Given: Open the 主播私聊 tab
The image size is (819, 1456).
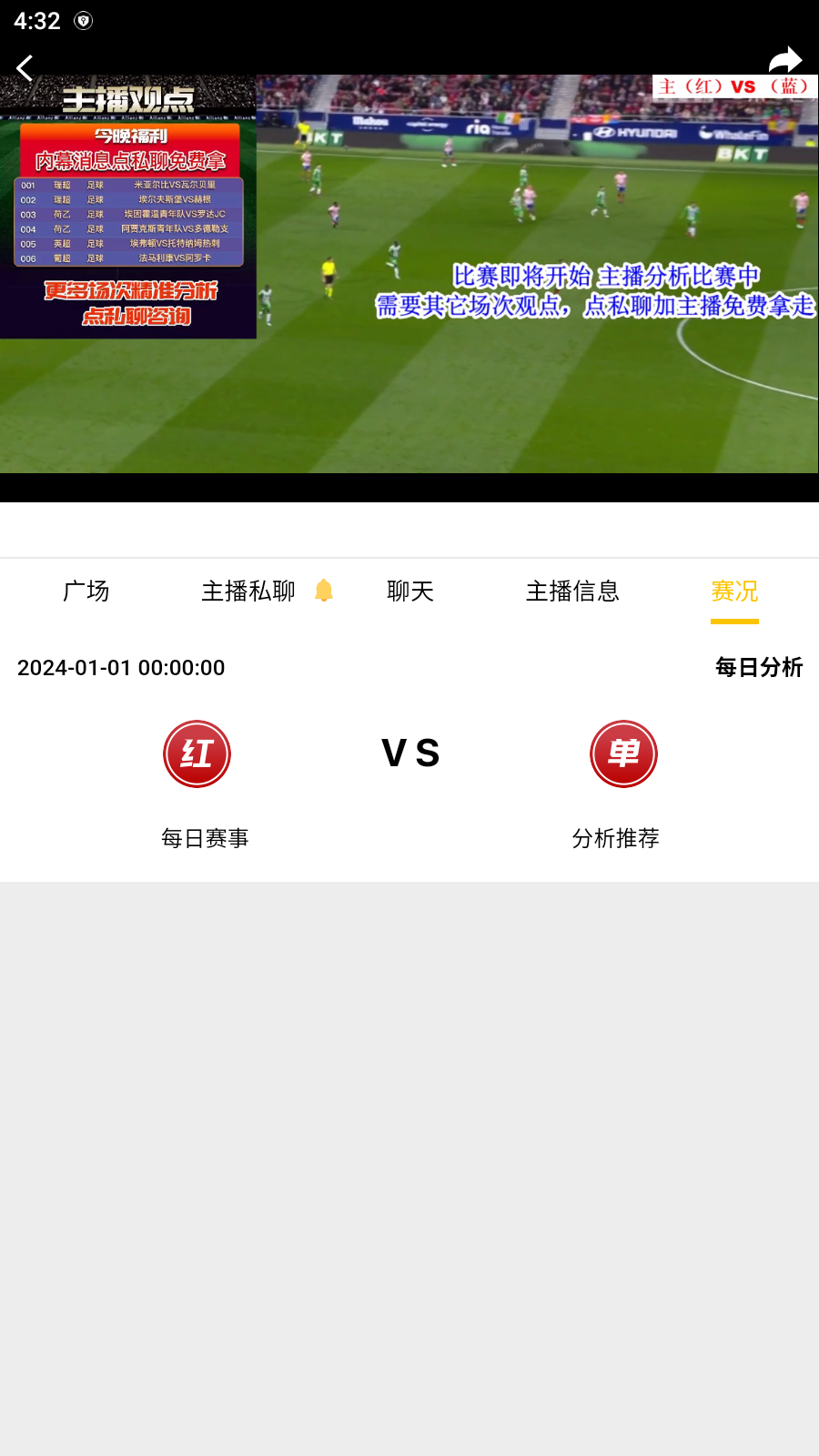Looking at the screenshot, I should [248, 591].
